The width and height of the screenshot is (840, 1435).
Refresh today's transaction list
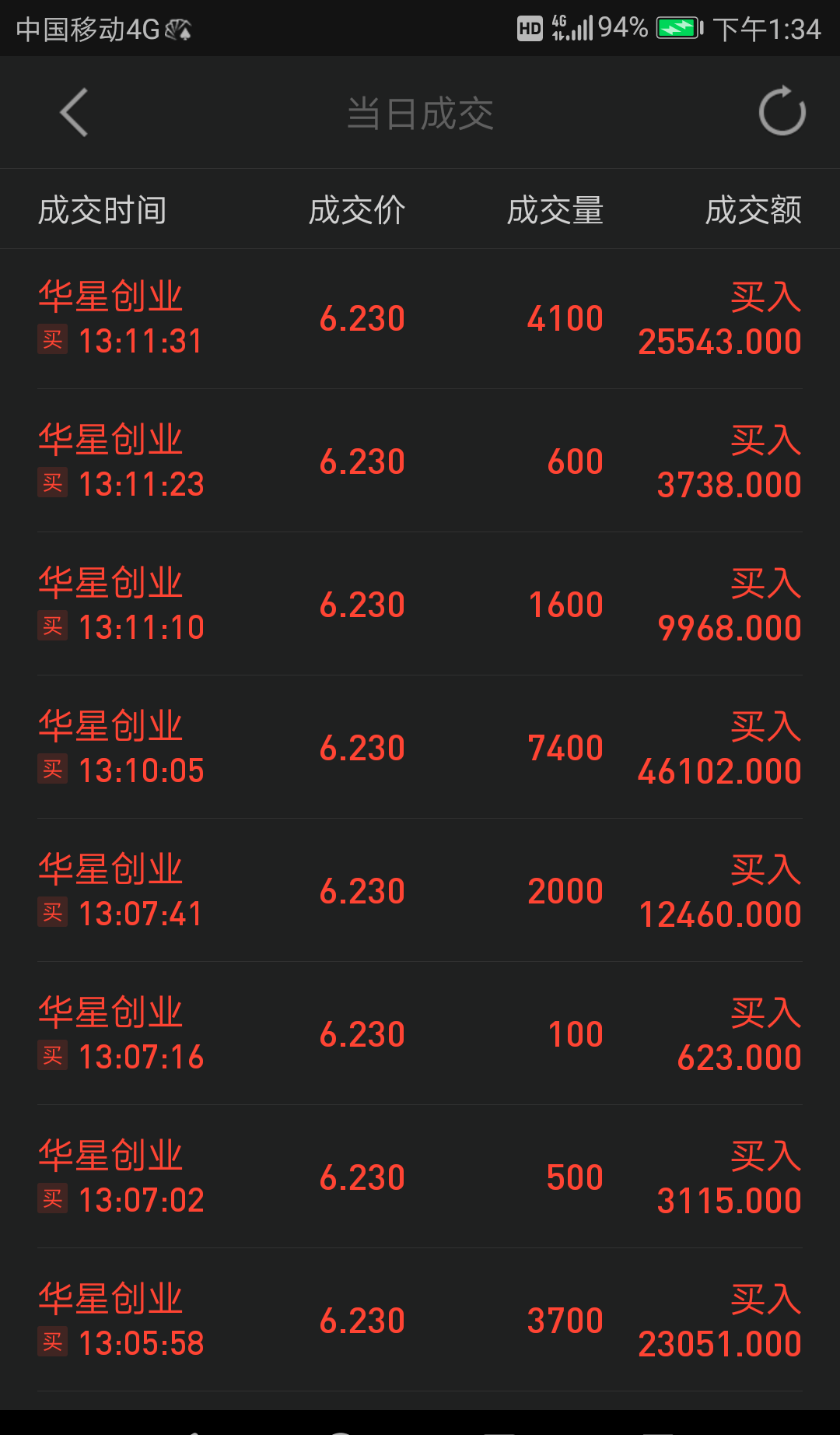click(782, 112)
